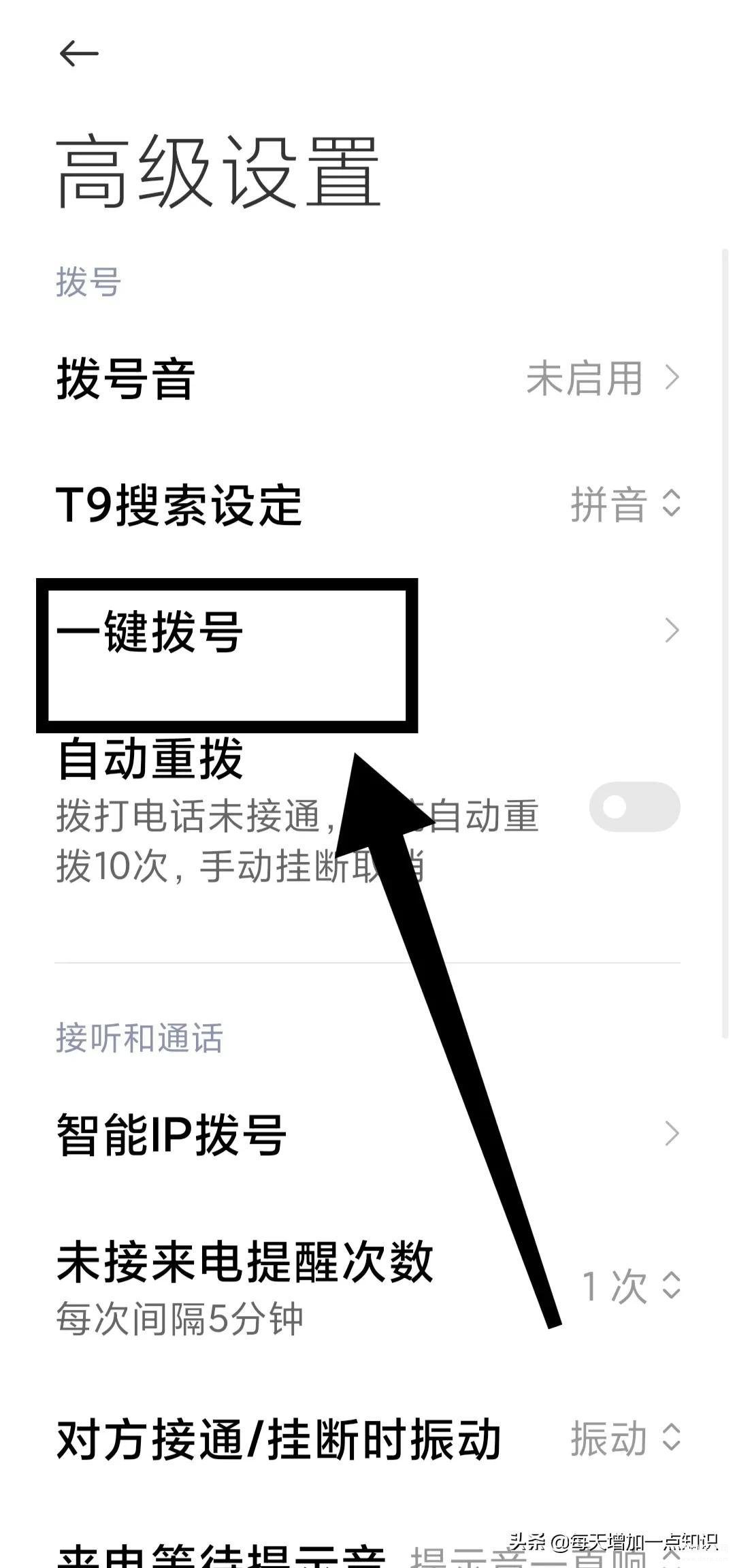Open 智能IP拨号 (smart IP dialing)
The image size is (735, 1568).
367,1134
